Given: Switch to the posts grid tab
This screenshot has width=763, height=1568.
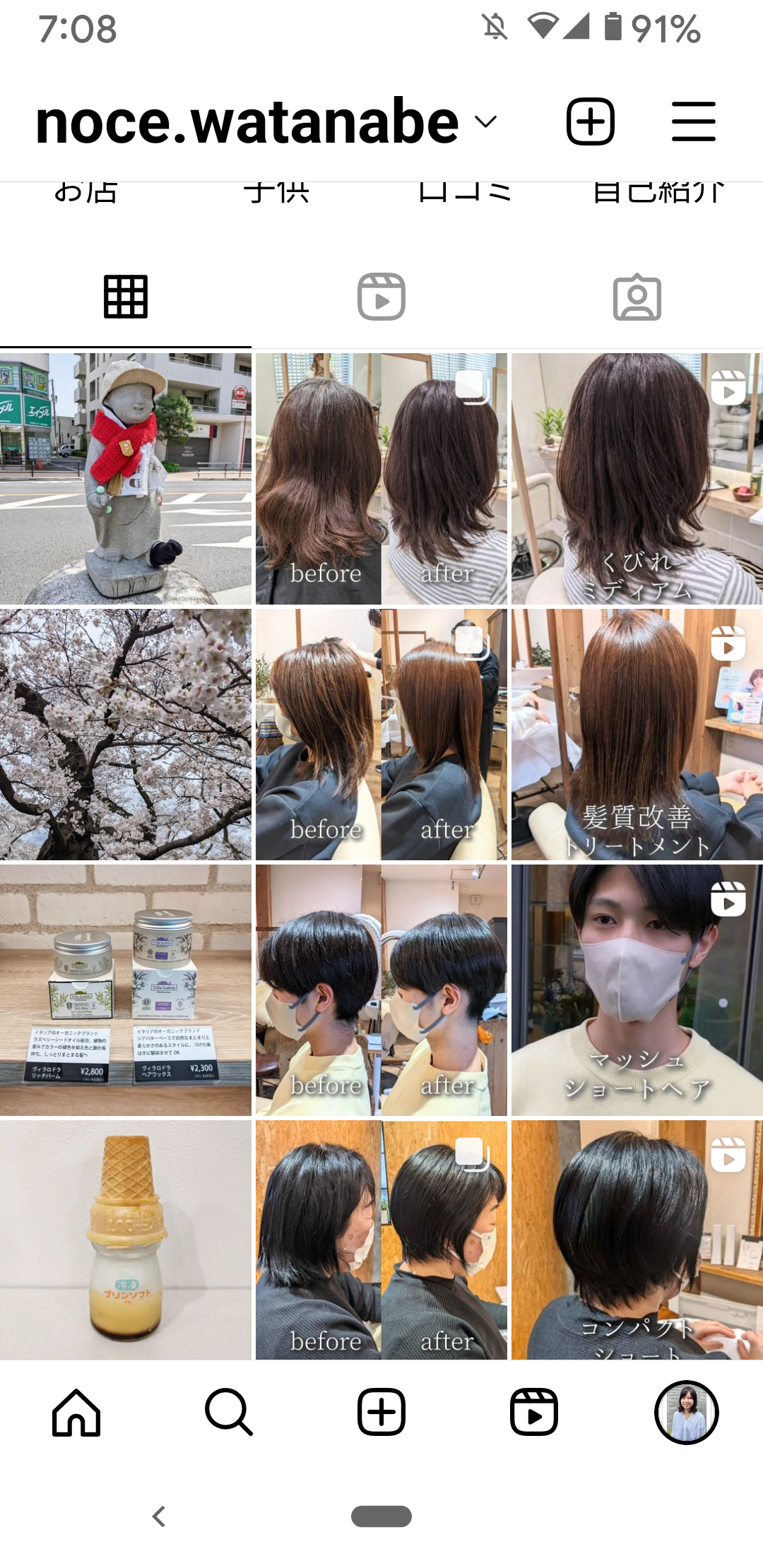Looking at the screenshot, I should point(126,297).
